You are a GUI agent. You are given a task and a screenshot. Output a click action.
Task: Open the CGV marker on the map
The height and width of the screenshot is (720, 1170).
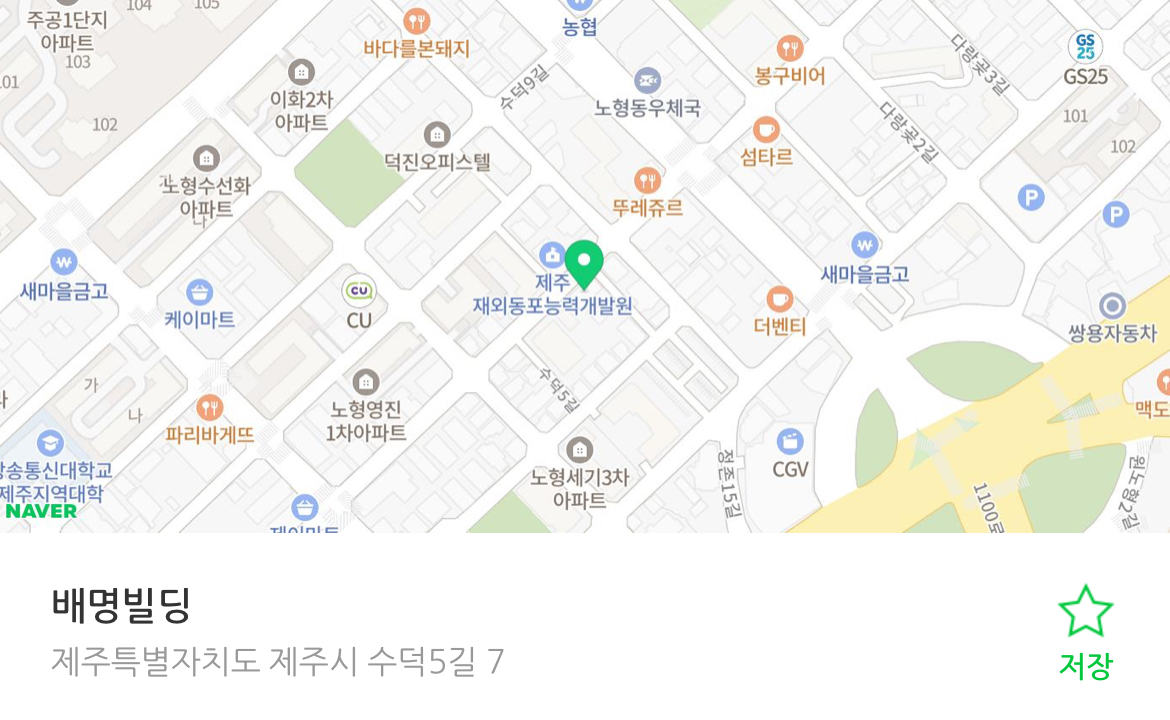click(790, 441)
